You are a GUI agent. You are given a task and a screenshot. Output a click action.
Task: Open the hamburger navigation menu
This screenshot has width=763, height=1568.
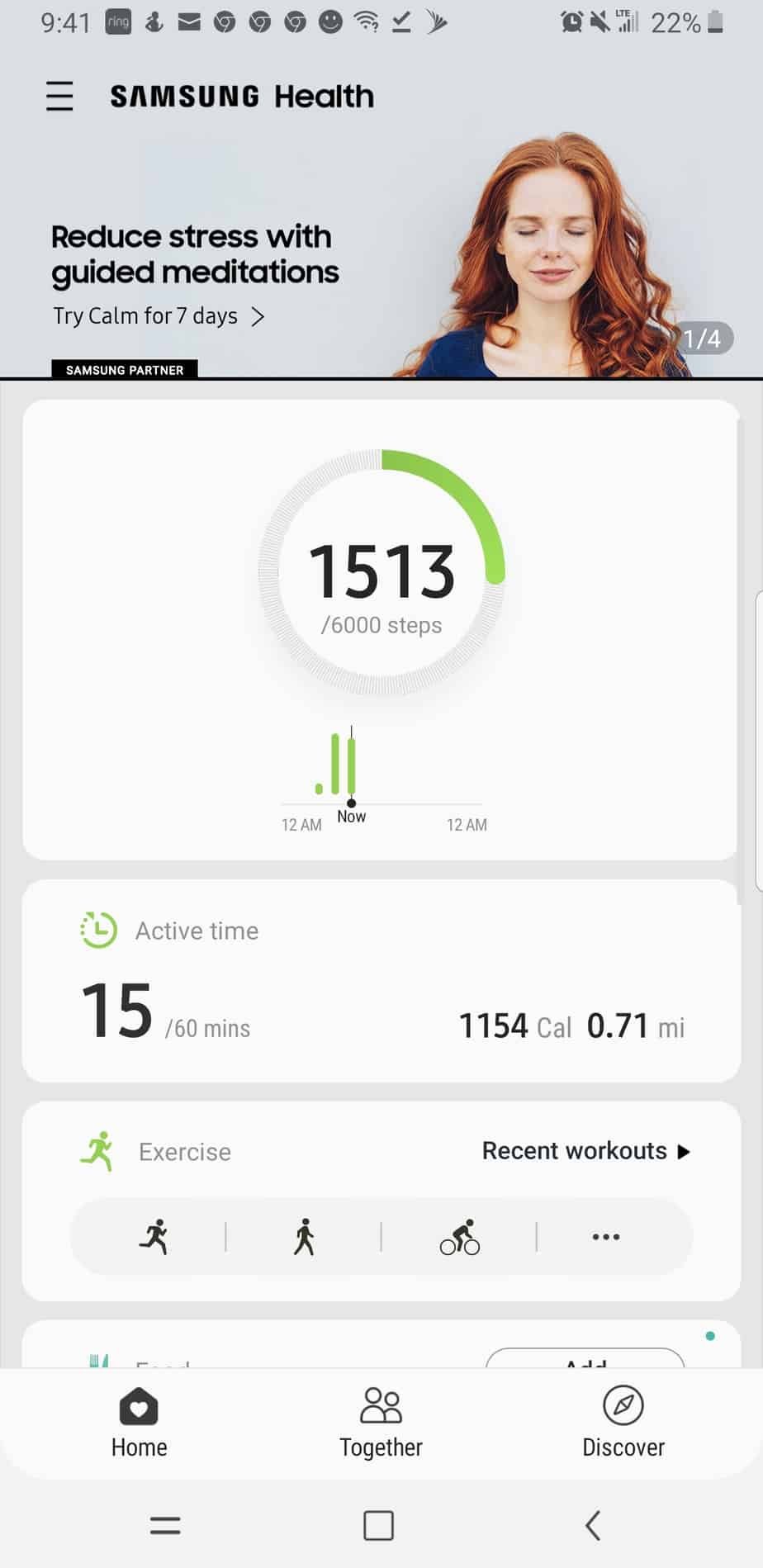point(59,96)
